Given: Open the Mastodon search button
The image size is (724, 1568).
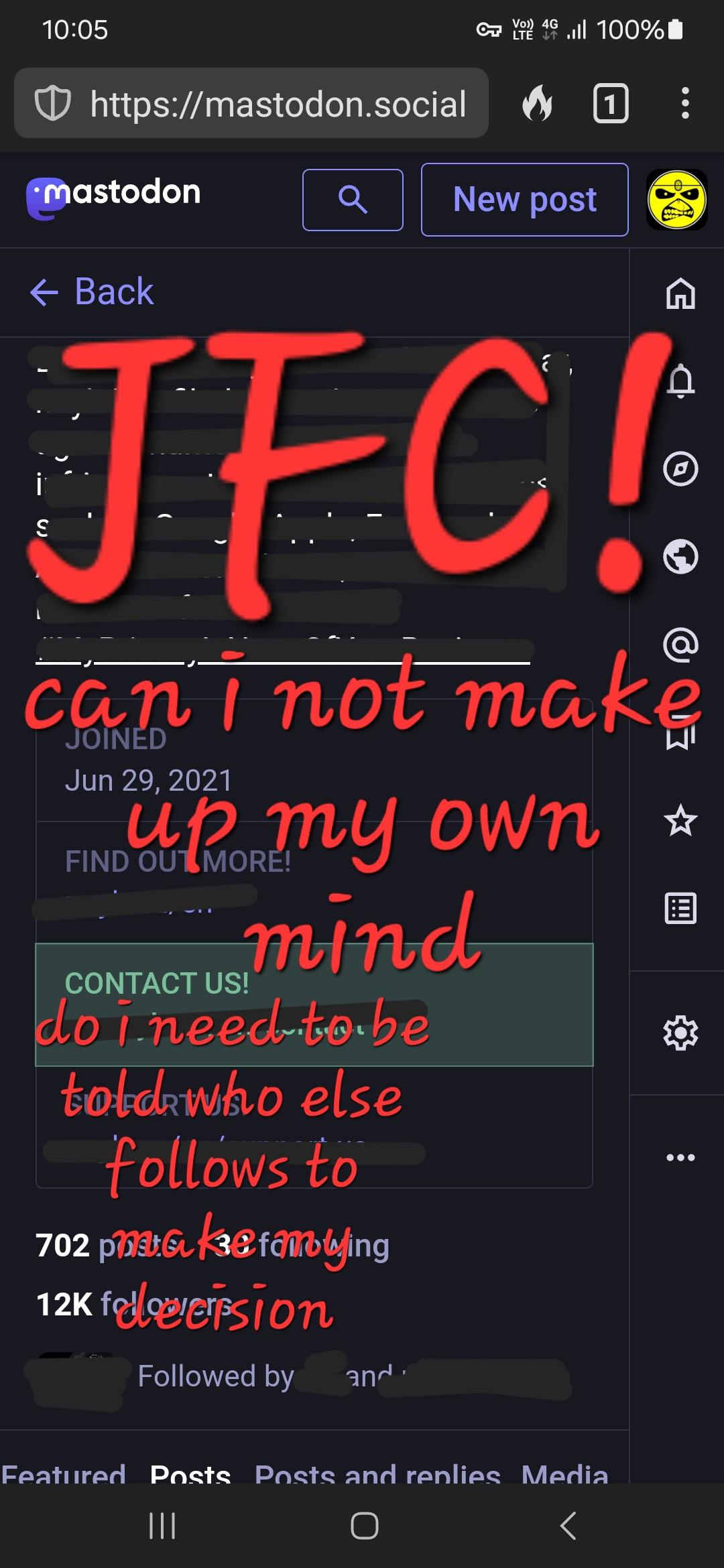Looking at the screenshot, I should click(x=353, y=200).
